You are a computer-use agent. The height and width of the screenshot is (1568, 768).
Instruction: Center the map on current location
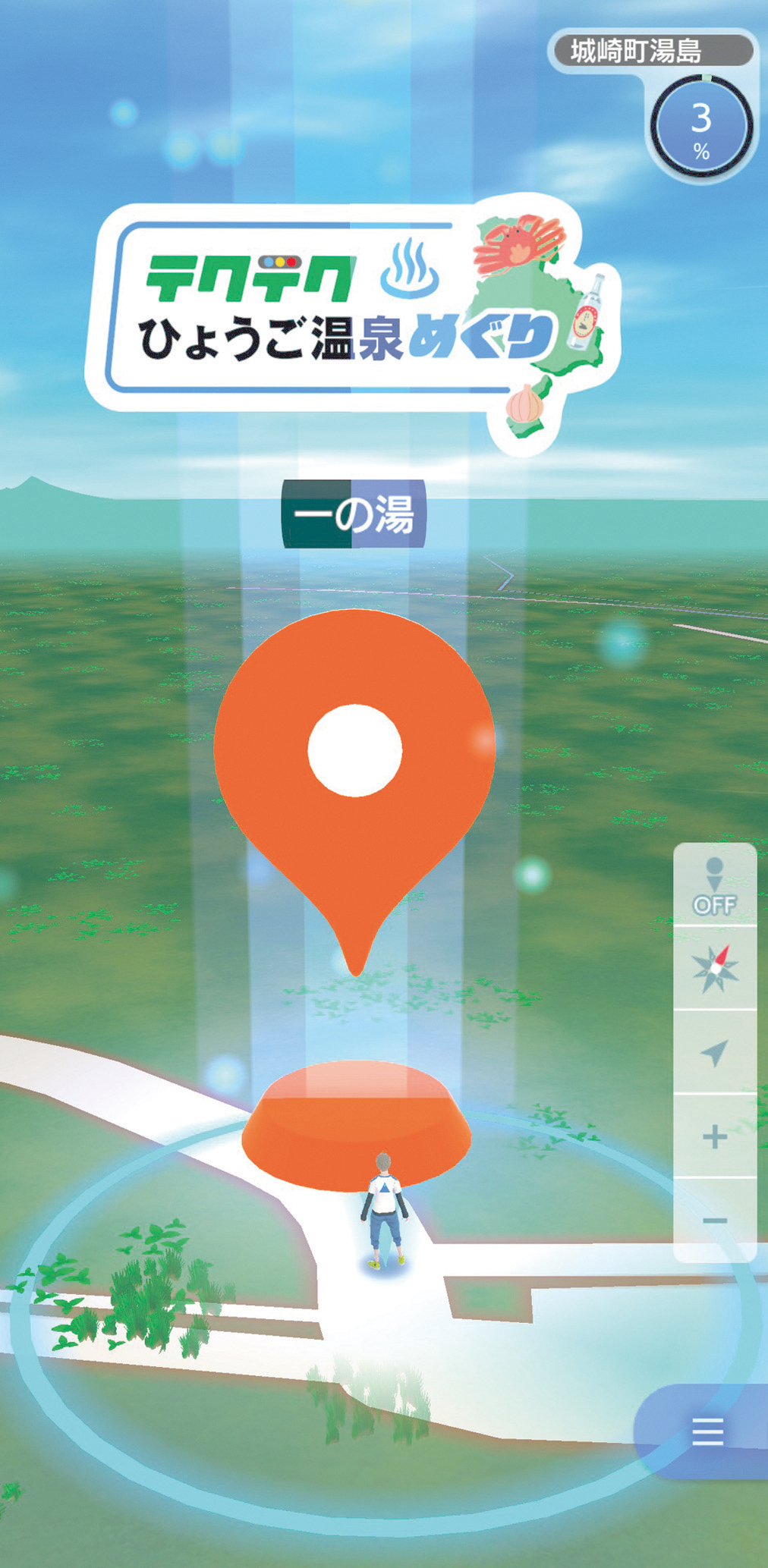[x=714, y=1053]
